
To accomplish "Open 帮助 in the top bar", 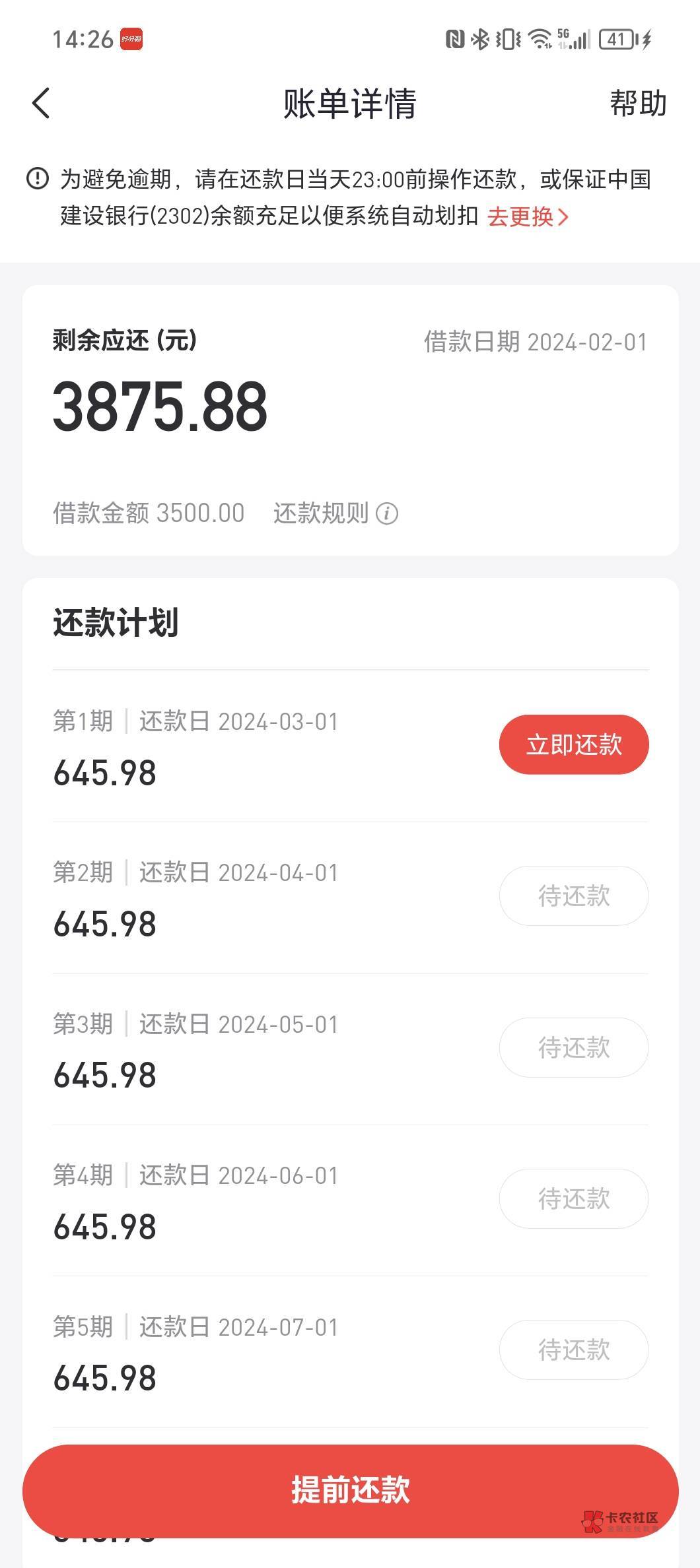I will tap(637, 104).
